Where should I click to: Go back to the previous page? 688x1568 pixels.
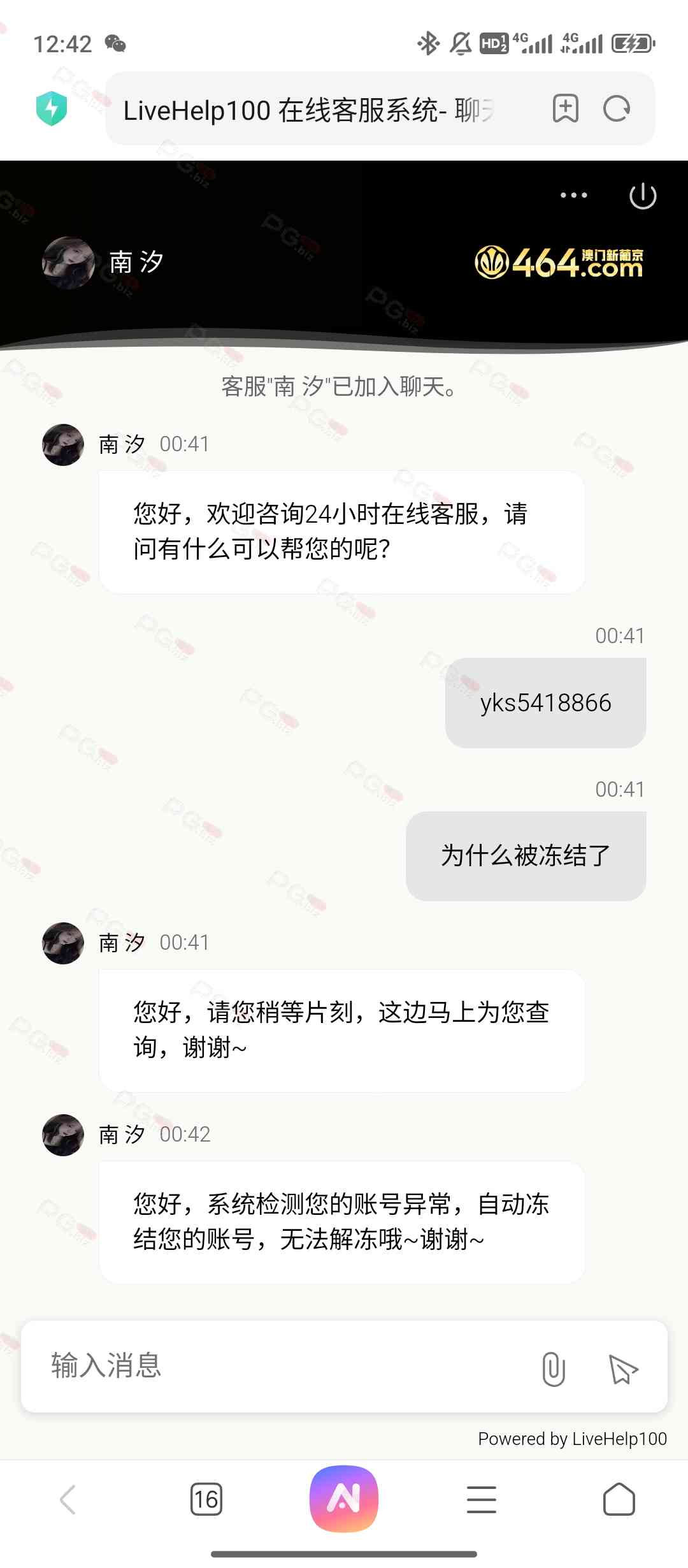pos(68,1499)
